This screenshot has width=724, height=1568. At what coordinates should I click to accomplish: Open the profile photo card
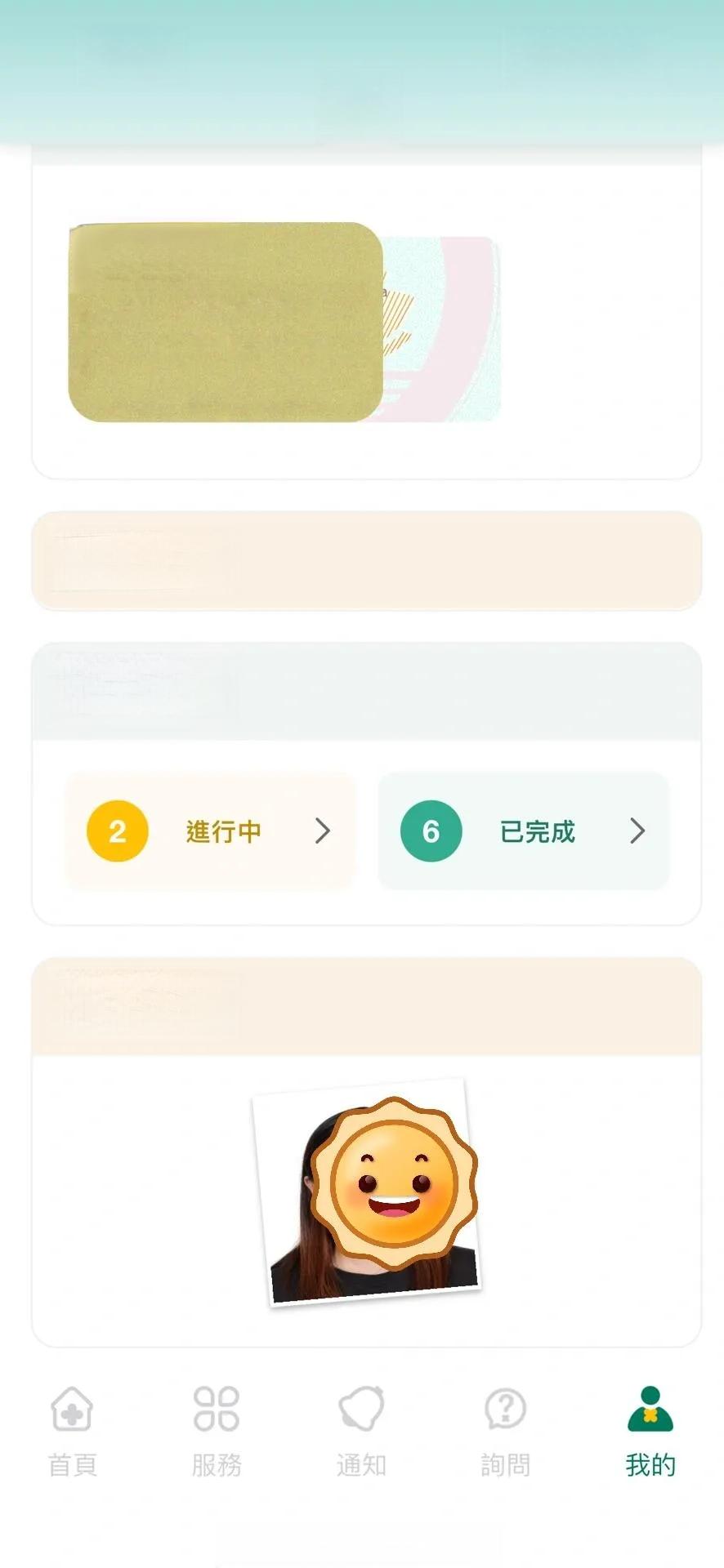[x=366, y=1194]
